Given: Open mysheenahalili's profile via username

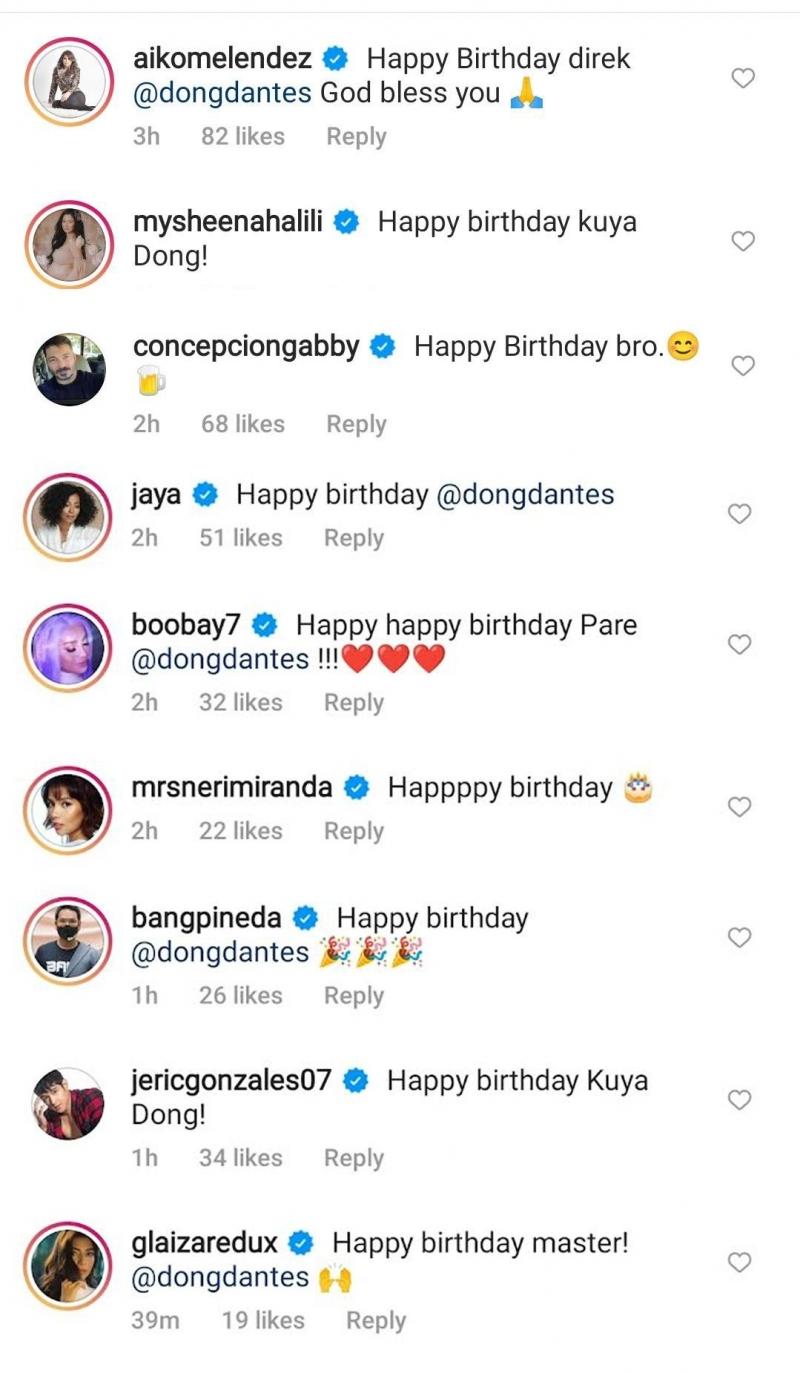Looking at the screenshot, I should point(227,222).
